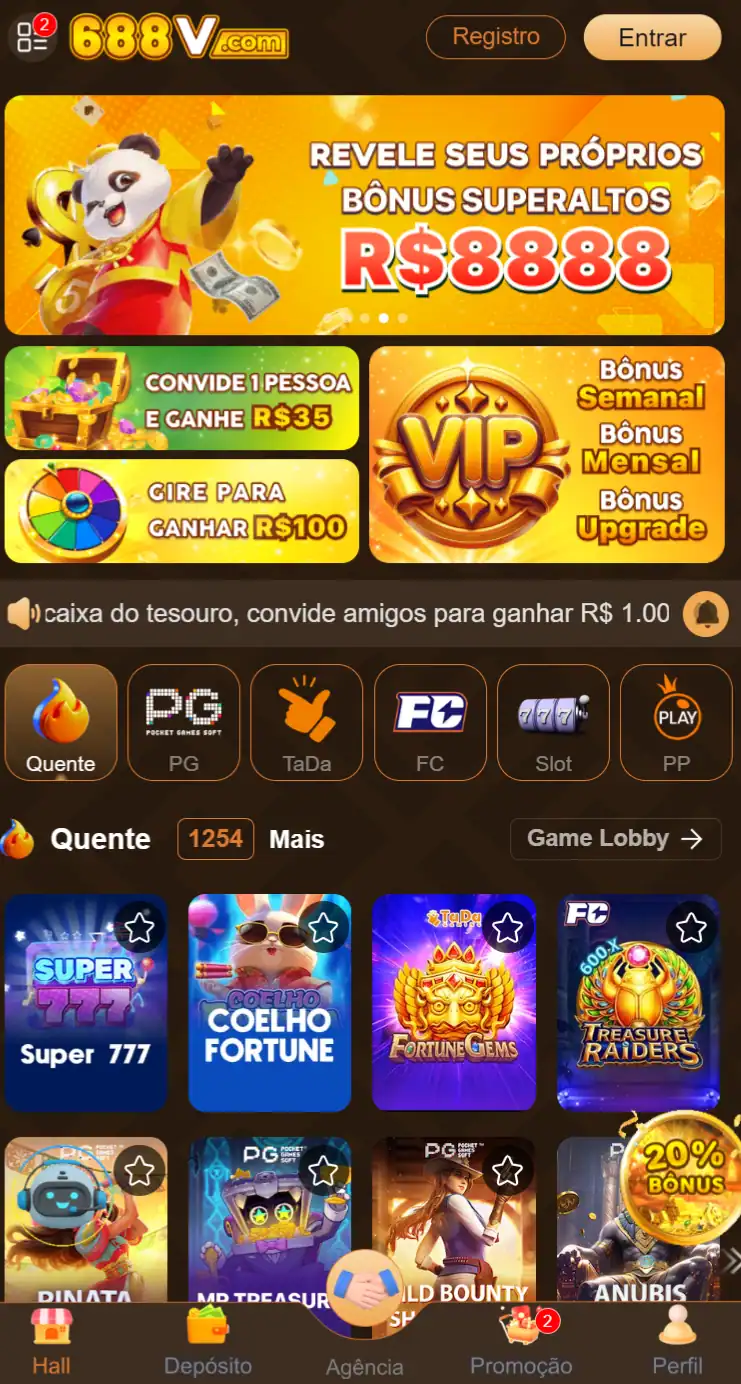Image resolution: width=741 pixels, height=1384 pixels.
Task: Star the Coelho Fortune game
Action: (x=324, y=928)
